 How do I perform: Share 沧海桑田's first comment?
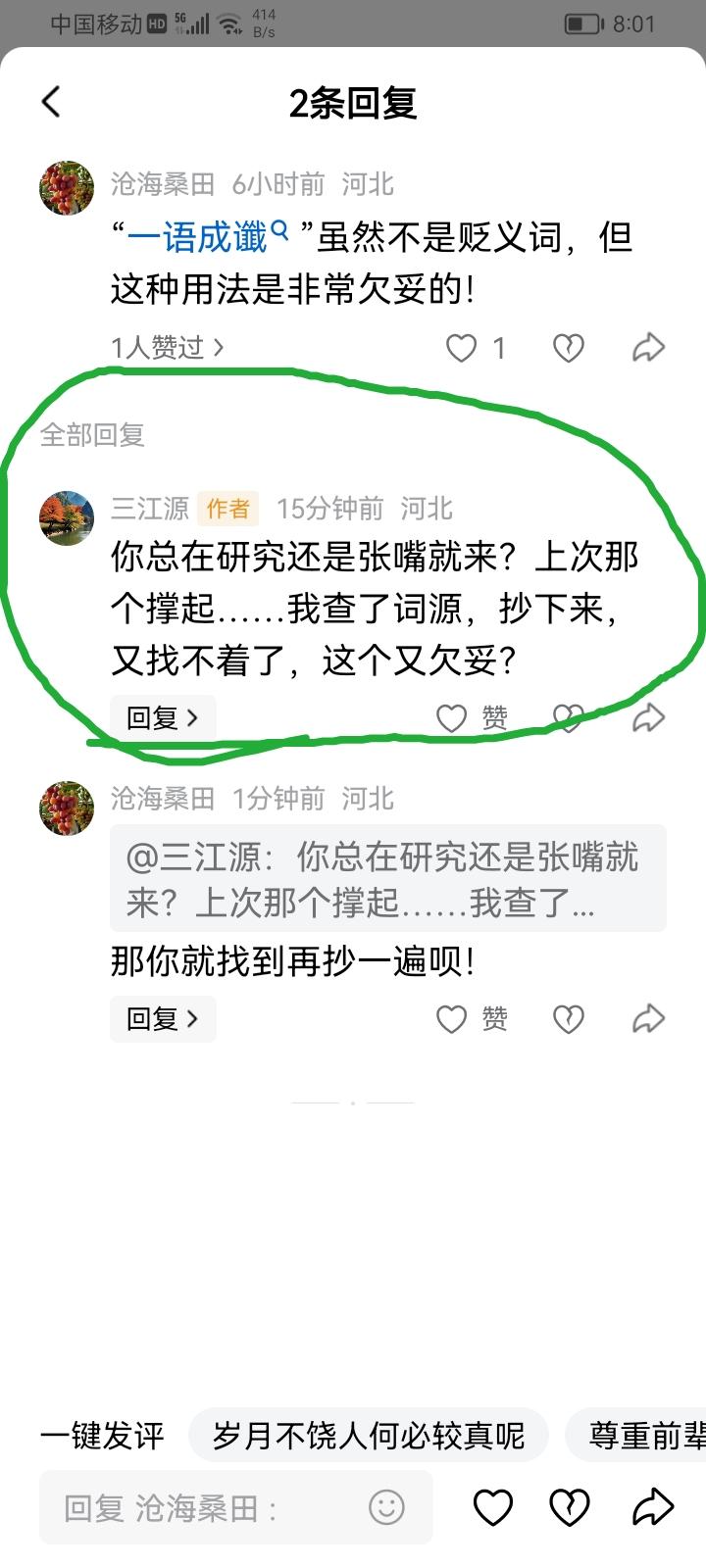coord(647,347)
